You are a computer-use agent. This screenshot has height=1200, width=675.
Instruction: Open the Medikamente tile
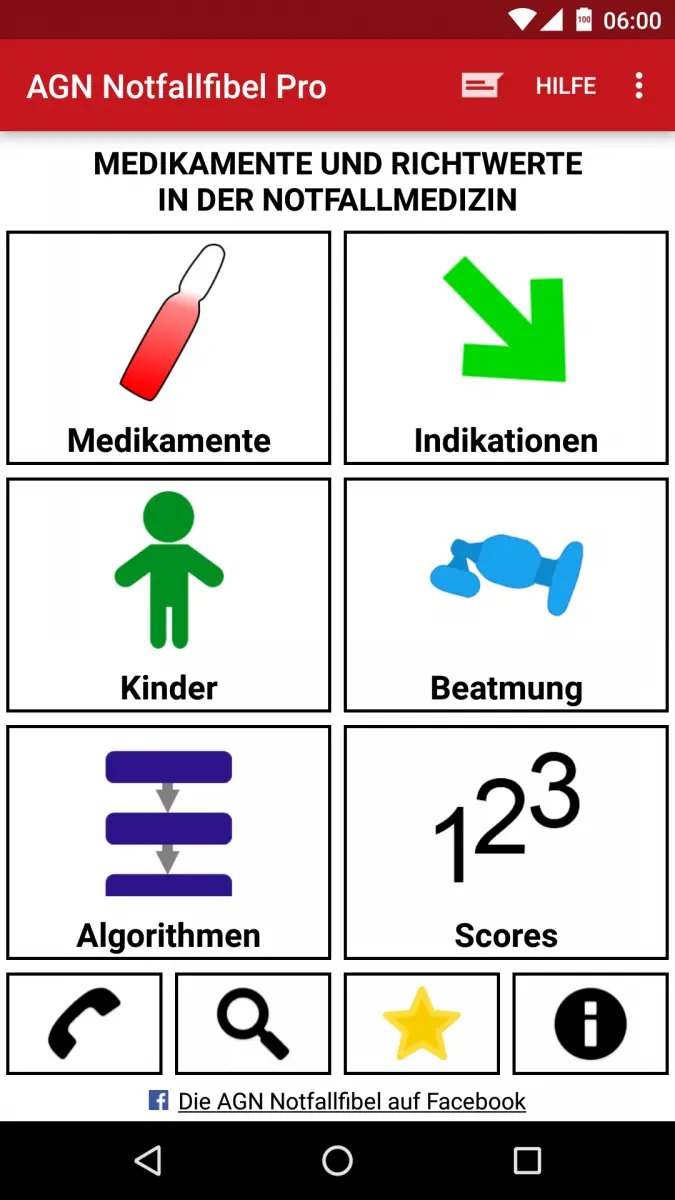tap(169, 348)
